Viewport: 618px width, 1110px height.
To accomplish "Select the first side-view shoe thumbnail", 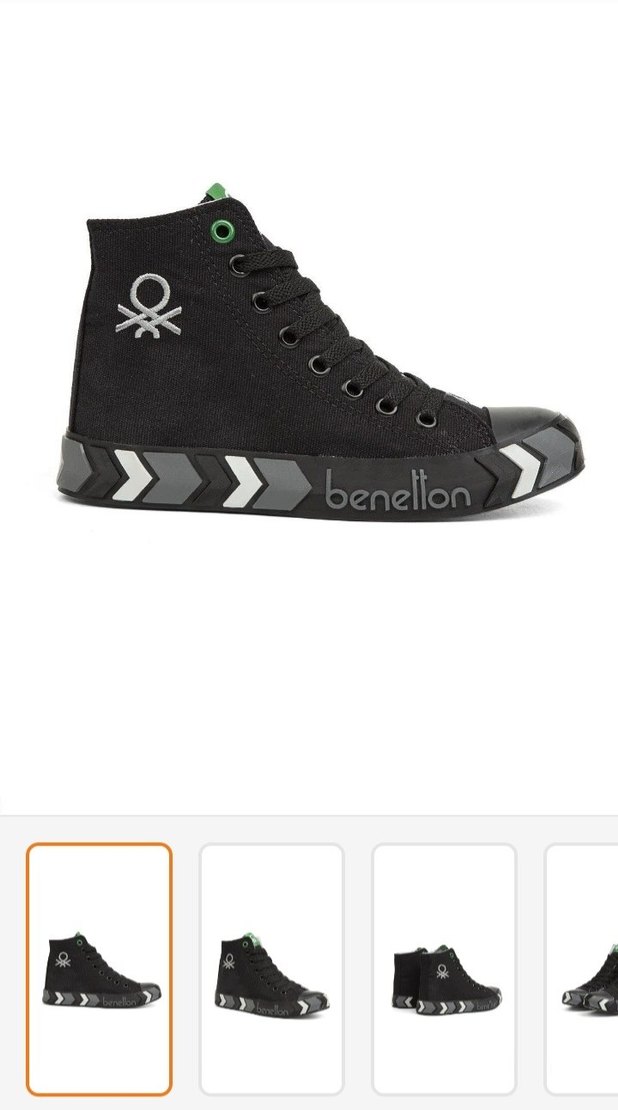I will pyautogui.click(x=99, y=968).
